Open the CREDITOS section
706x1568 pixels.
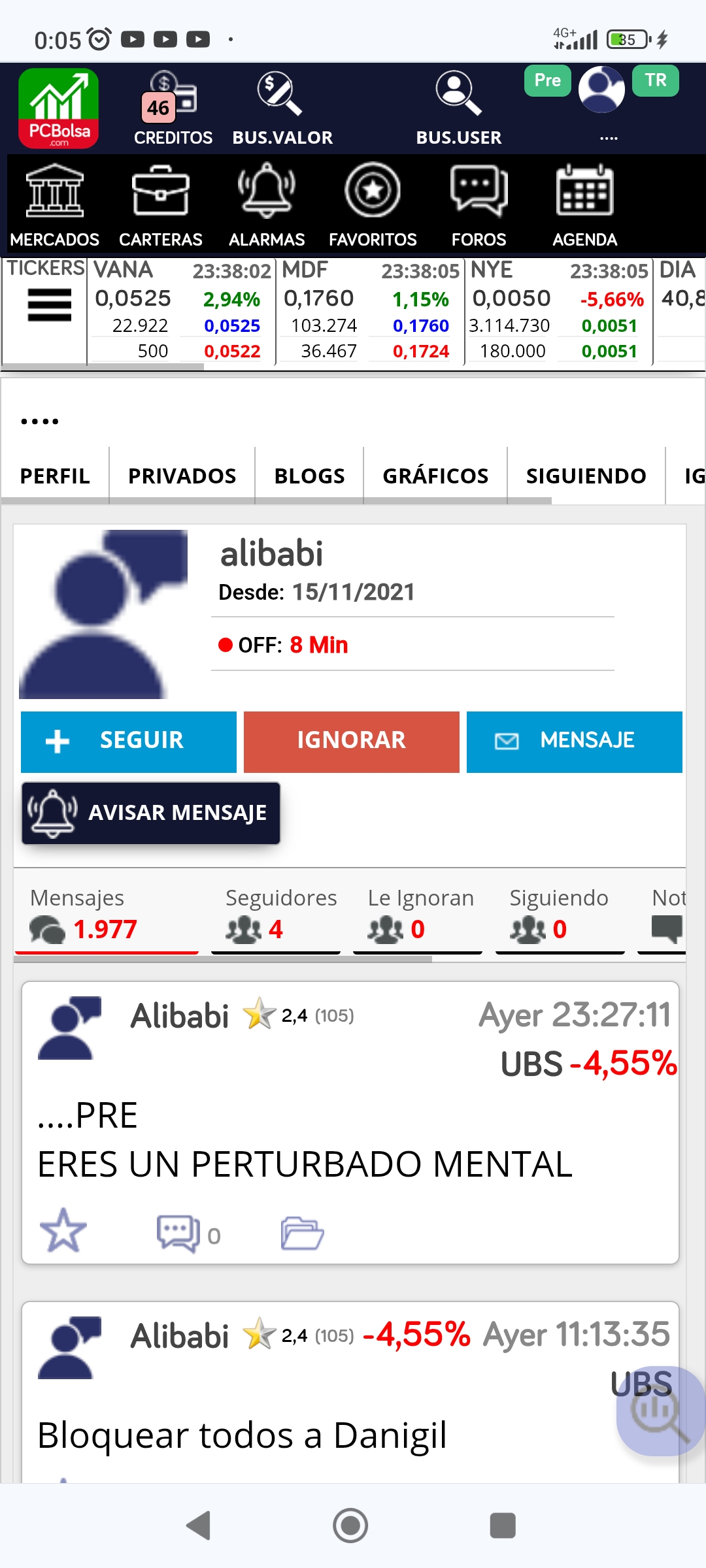[x=173, y=109]
